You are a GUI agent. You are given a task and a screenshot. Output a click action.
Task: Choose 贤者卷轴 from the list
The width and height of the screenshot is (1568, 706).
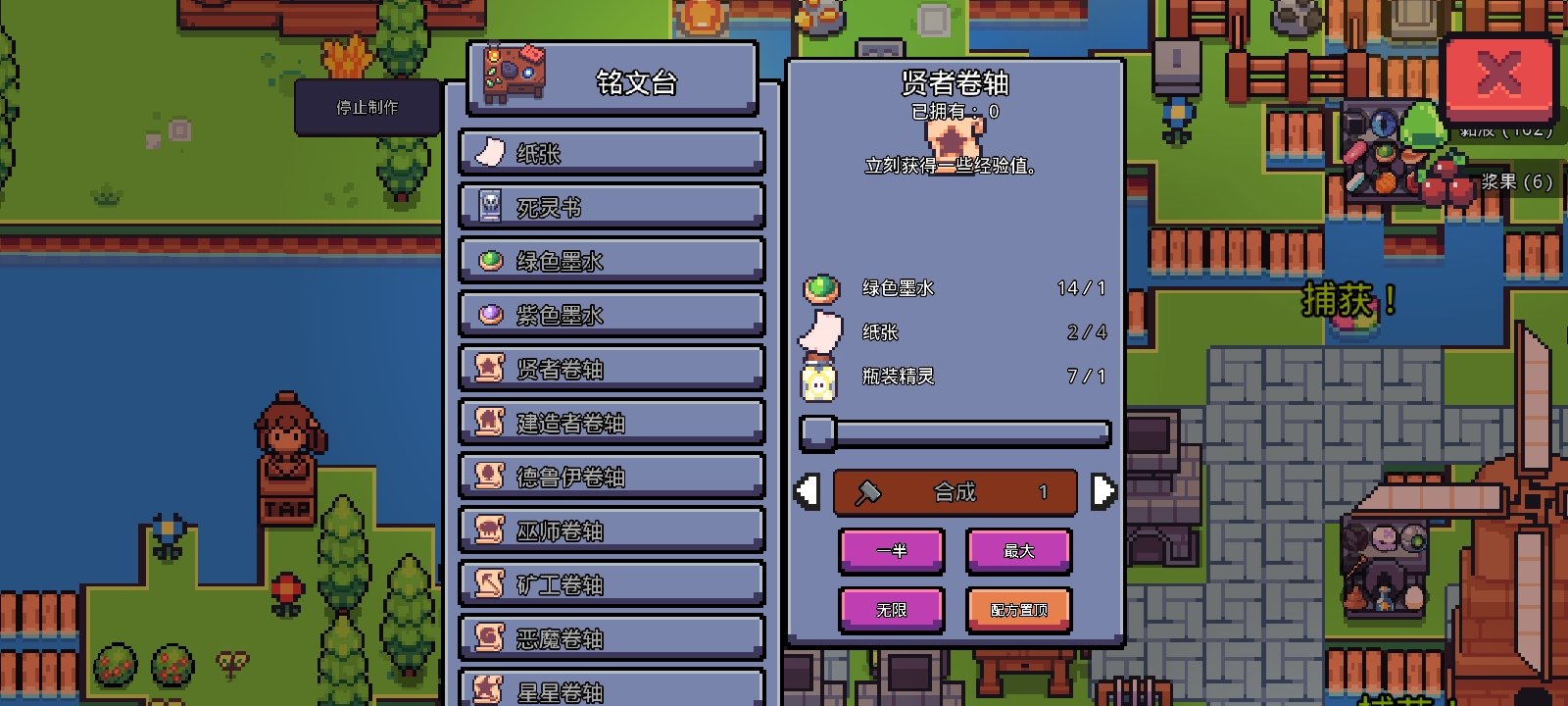coord(611,369)
